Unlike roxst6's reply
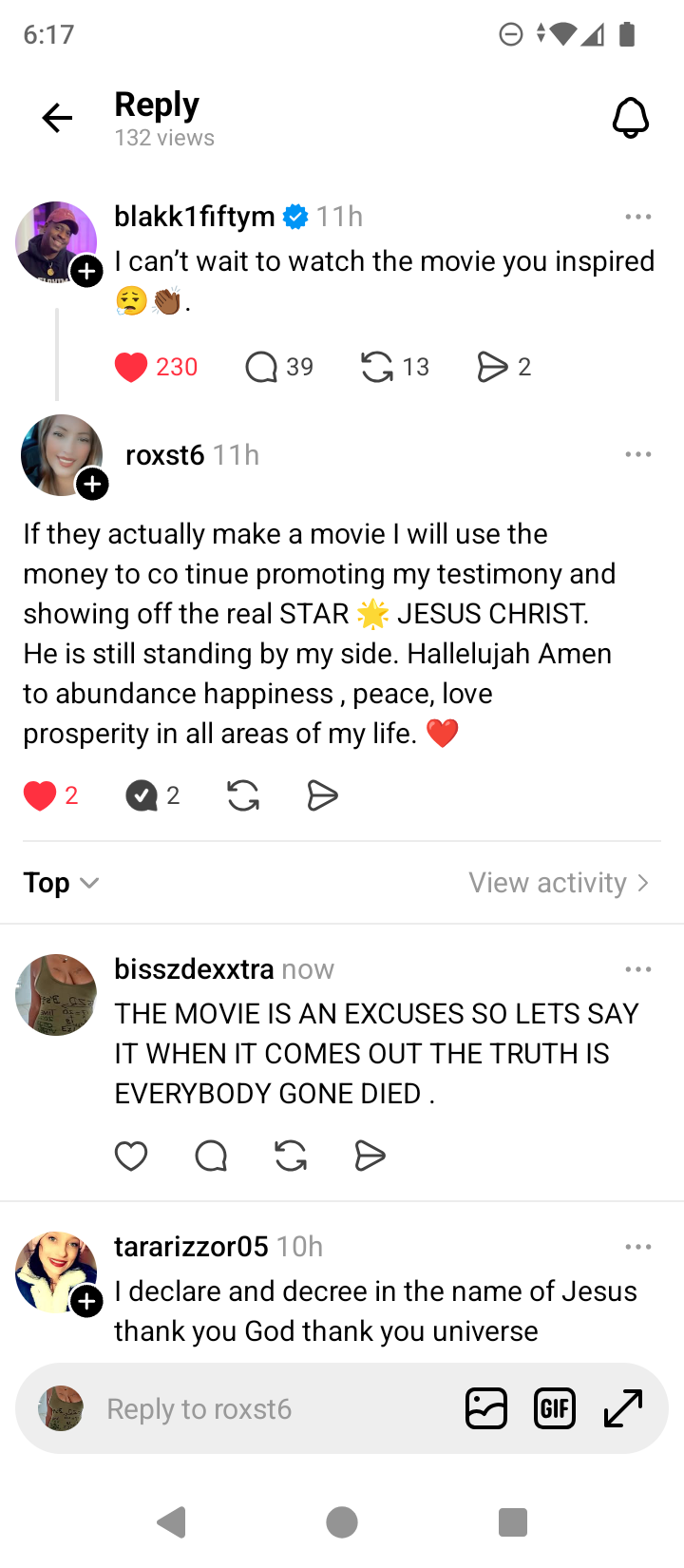684x1568 pixels. [40, 795]
